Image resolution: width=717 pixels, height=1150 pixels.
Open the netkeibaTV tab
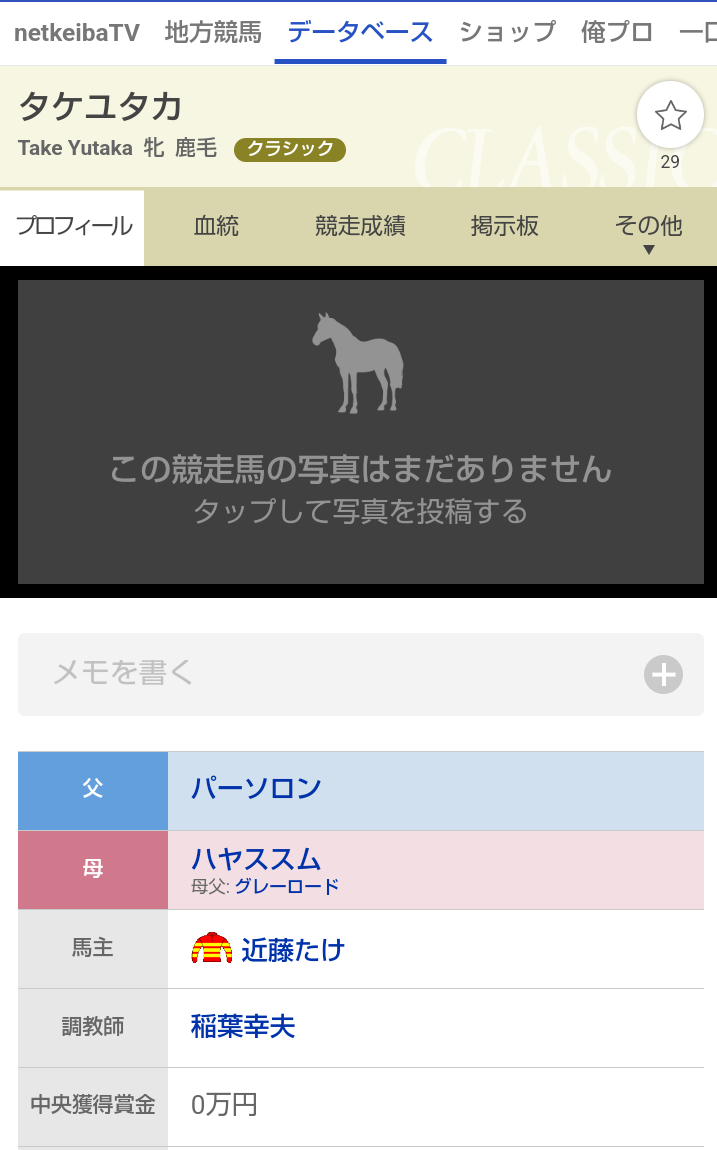click(76, 32)
